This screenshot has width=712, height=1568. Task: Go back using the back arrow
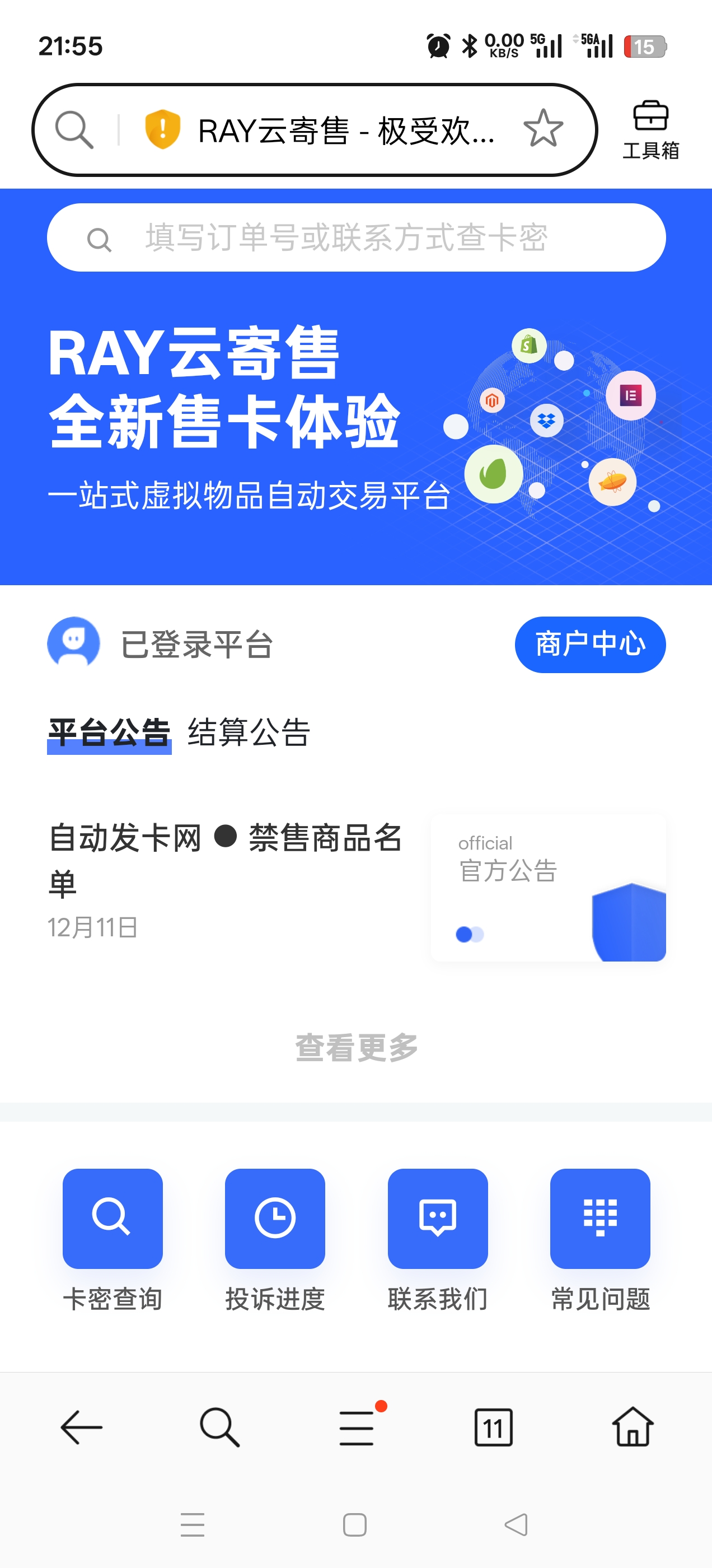pos(81,1428)
